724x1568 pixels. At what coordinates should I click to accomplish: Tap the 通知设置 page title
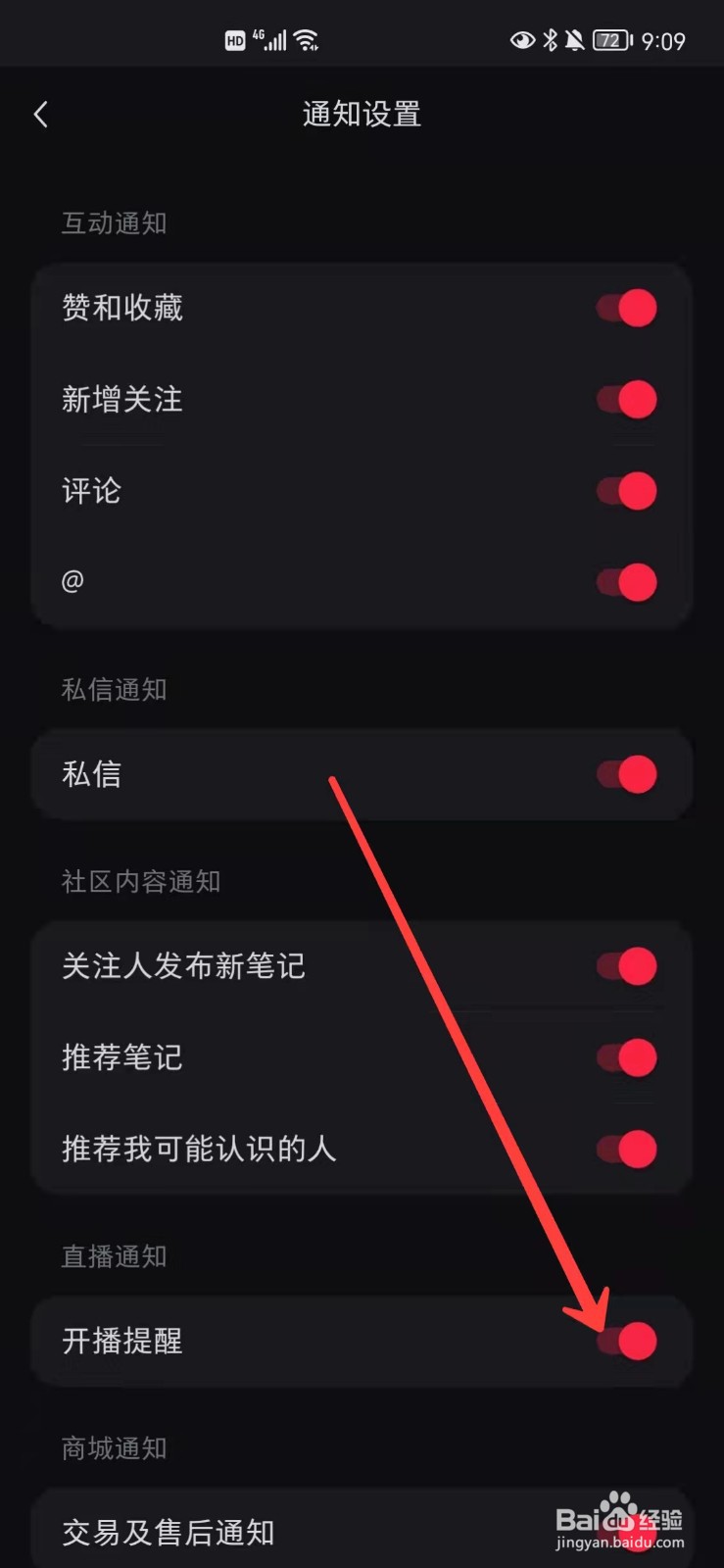pos(362,115)
